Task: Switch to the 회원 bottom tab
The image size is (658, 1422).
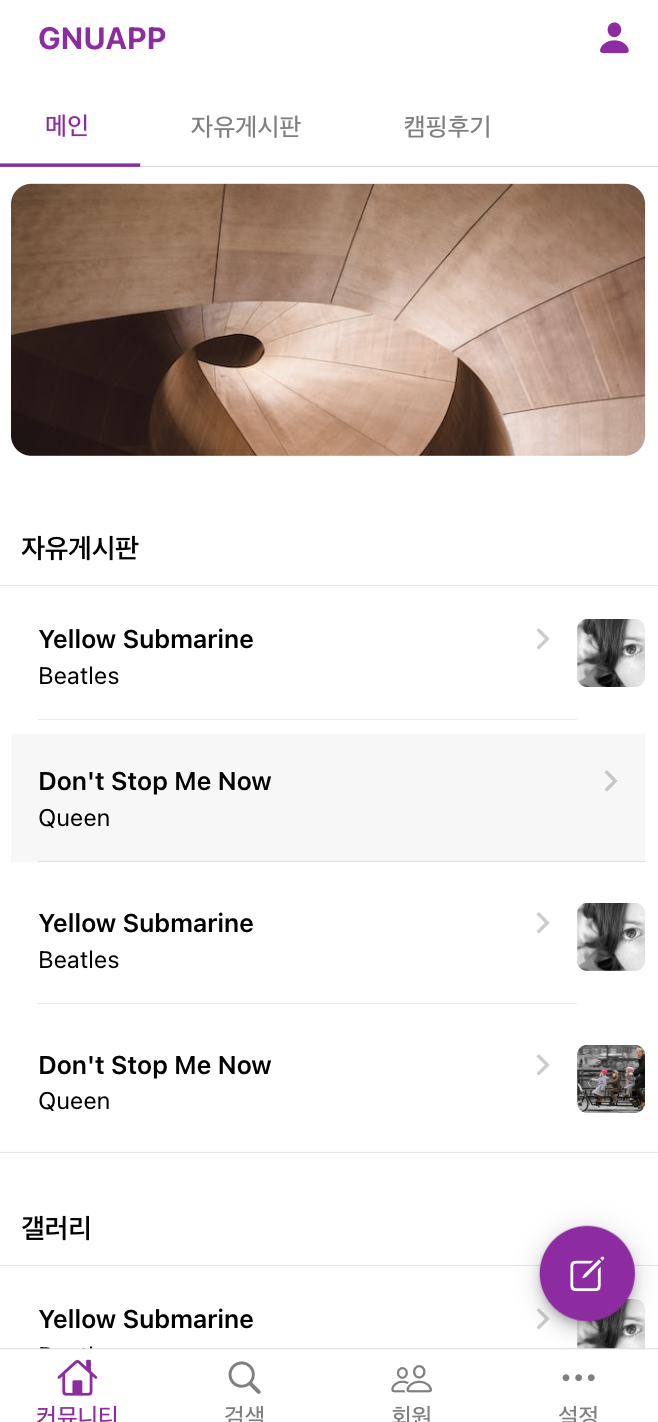Action: pos(411,1390)
